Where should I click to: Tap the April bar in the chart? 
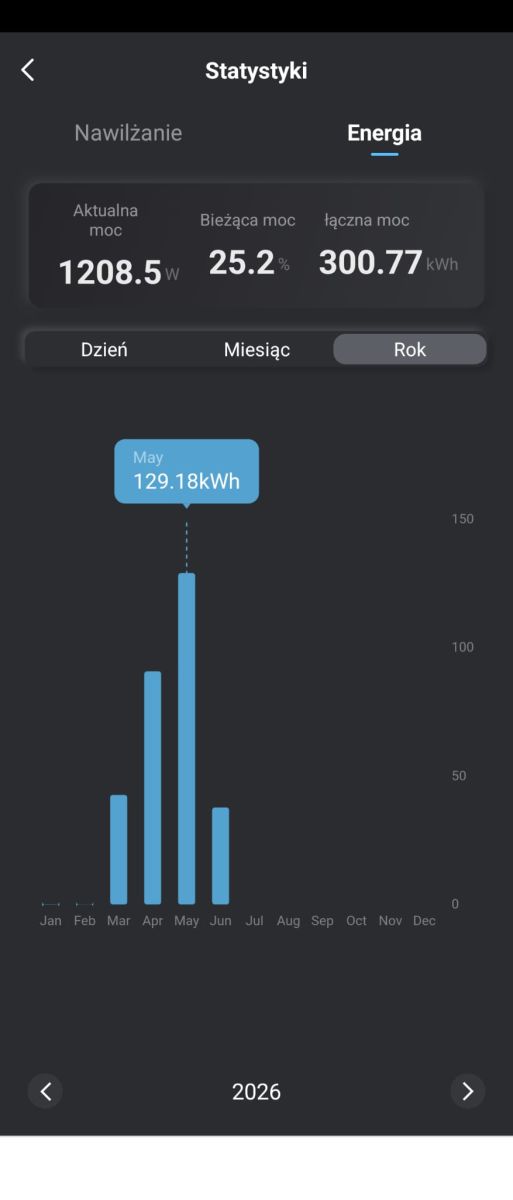click(153, 788)
